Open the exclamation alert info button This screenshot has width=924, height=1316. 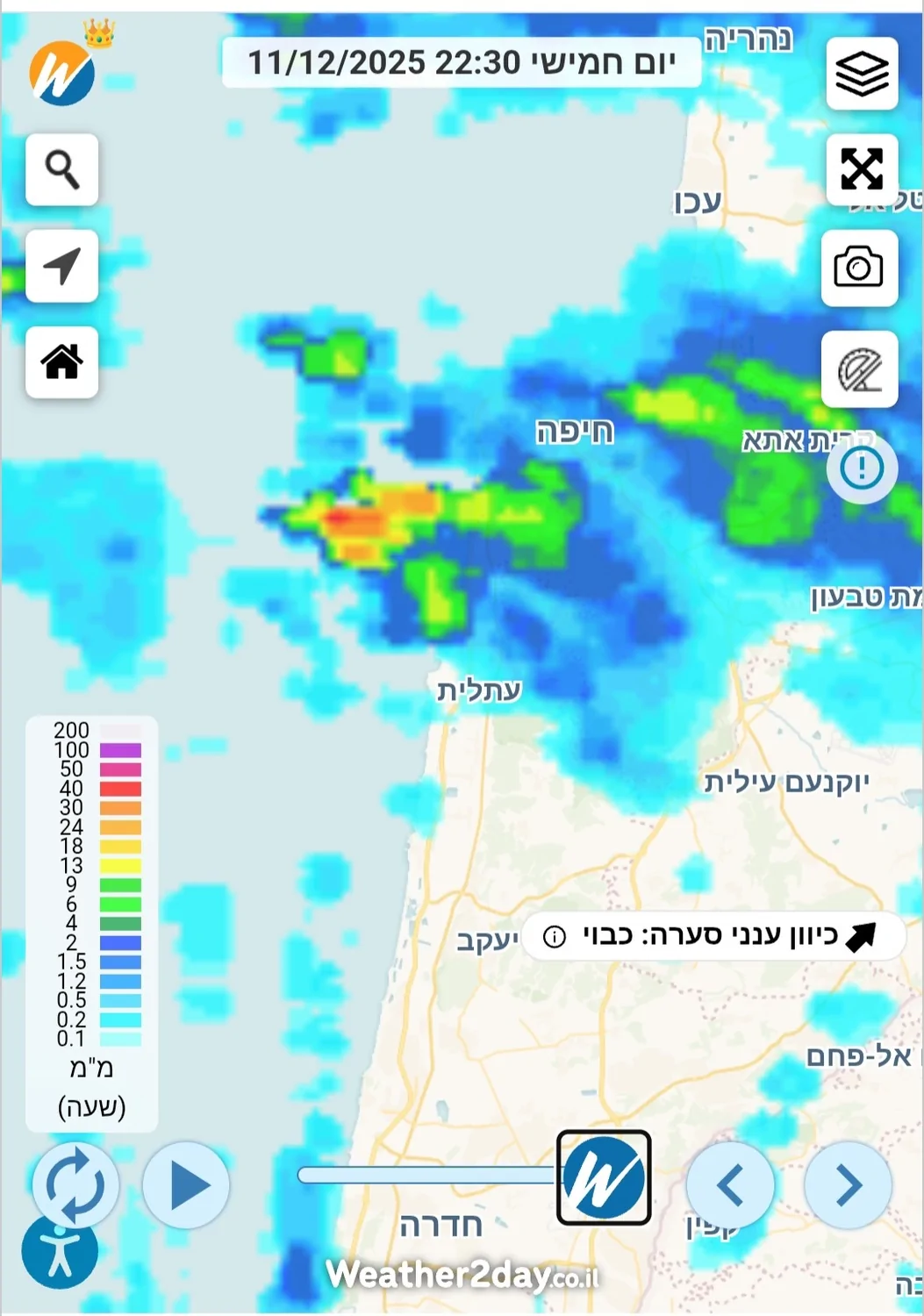[x=862, y=468]
